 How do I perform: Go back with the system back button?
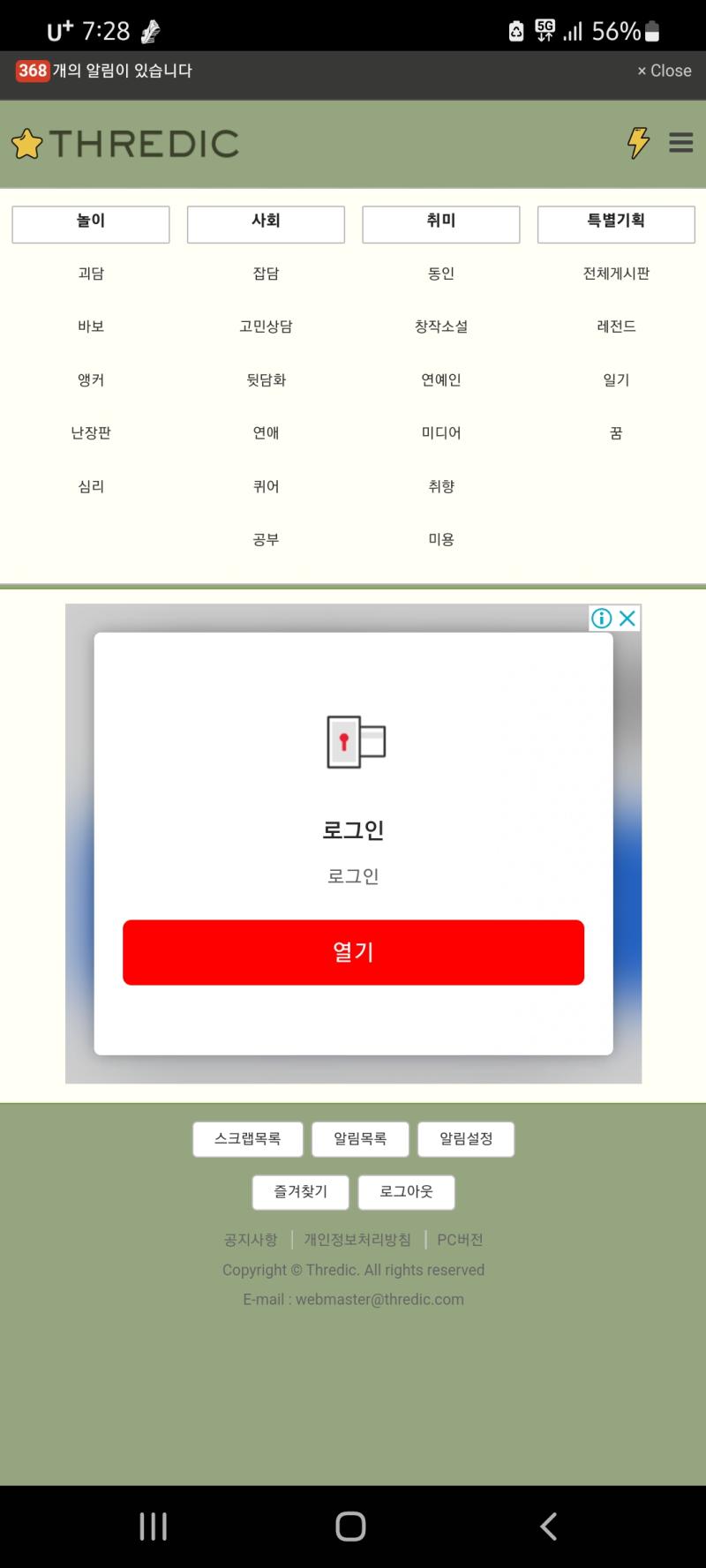click(x=548, y=1526)
